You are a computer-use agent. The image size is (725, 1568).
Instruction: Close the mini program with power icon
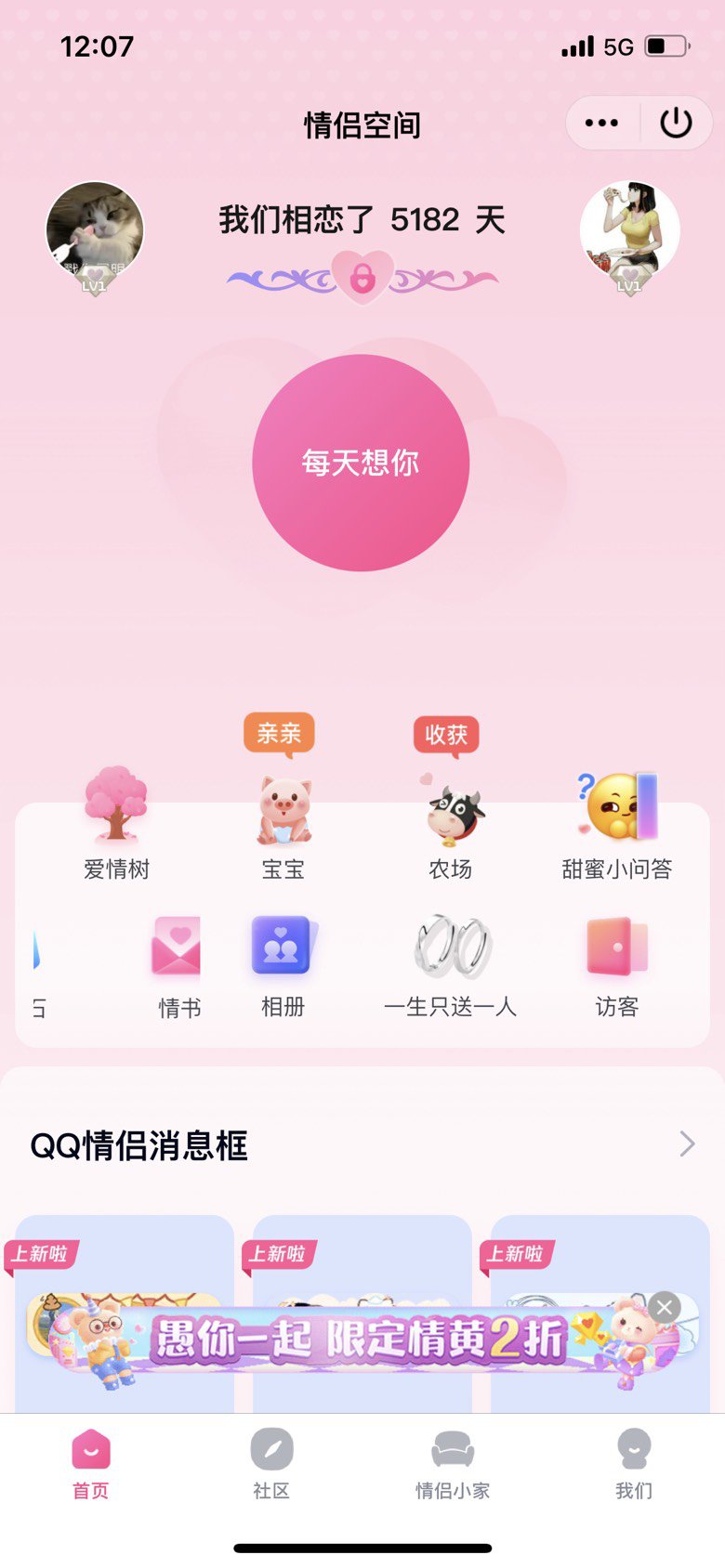click(676, 123)
